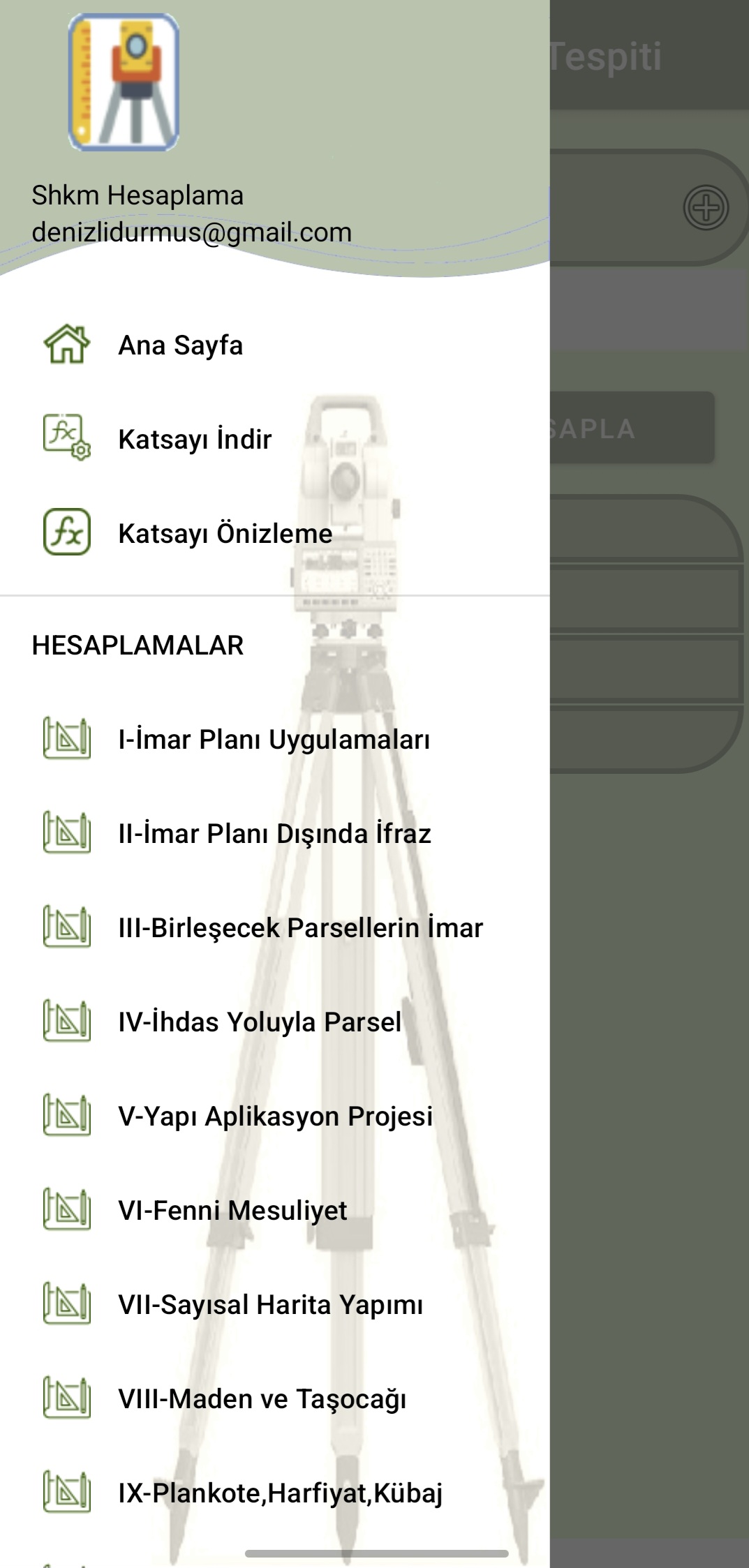Open III-Birleşecek Parsellerin İmar
This screenshot has height=1568, width=749.
(x=300, y=928)
